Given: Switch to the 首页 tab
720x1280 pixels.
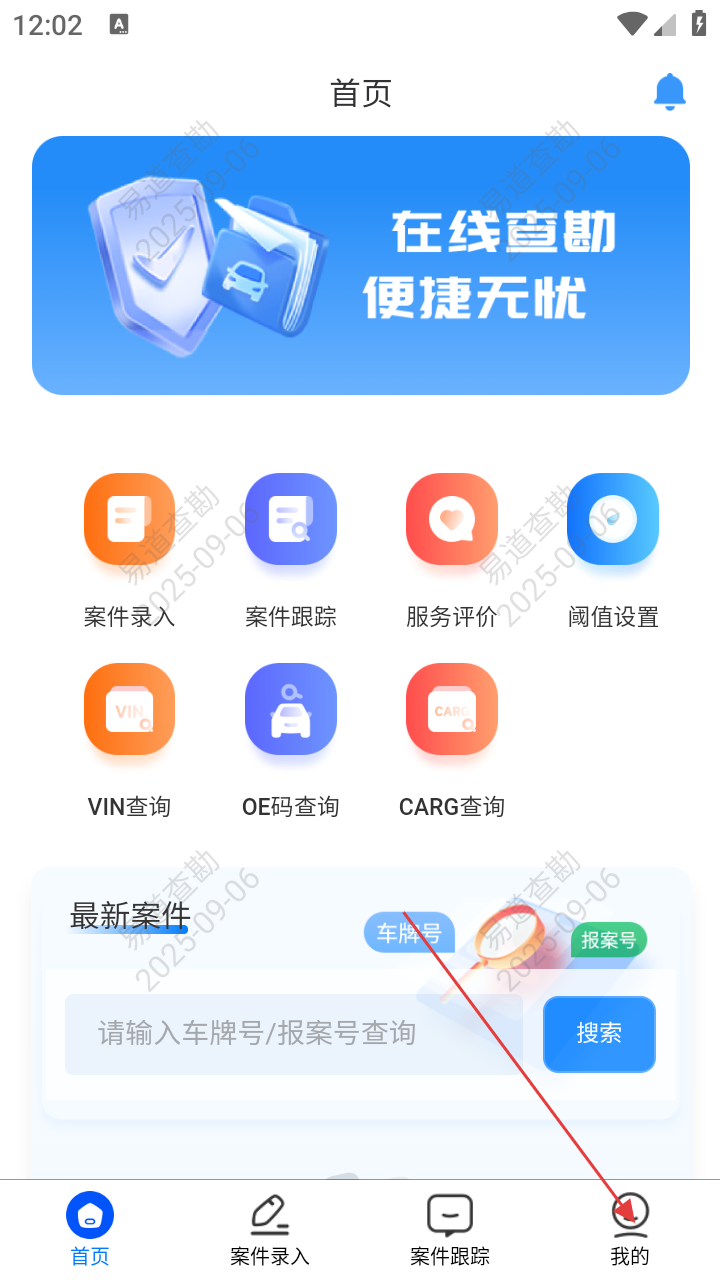Looking at the screenshot, I should pyautogui.click(x=90, y=1230).
